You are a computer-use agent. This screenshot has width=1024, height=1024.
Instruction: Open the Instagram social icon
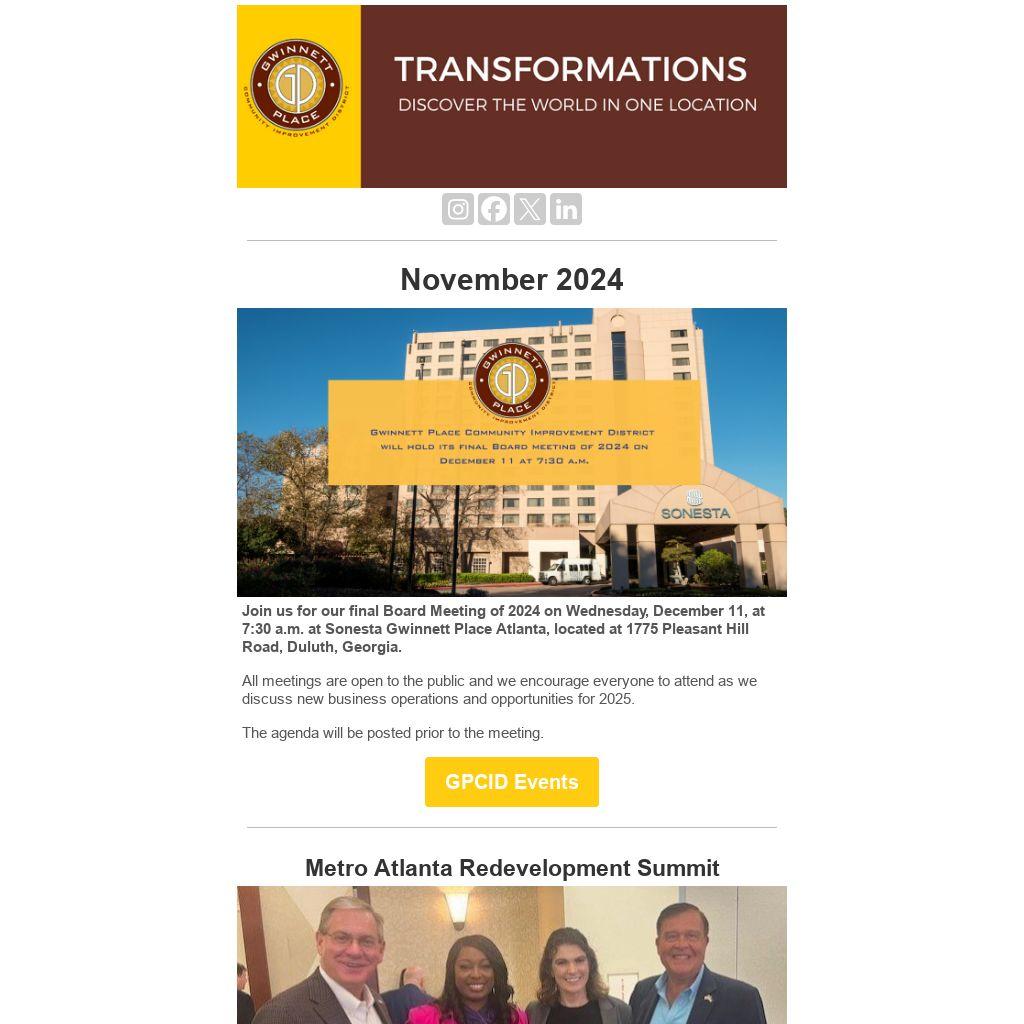(458, 209)
